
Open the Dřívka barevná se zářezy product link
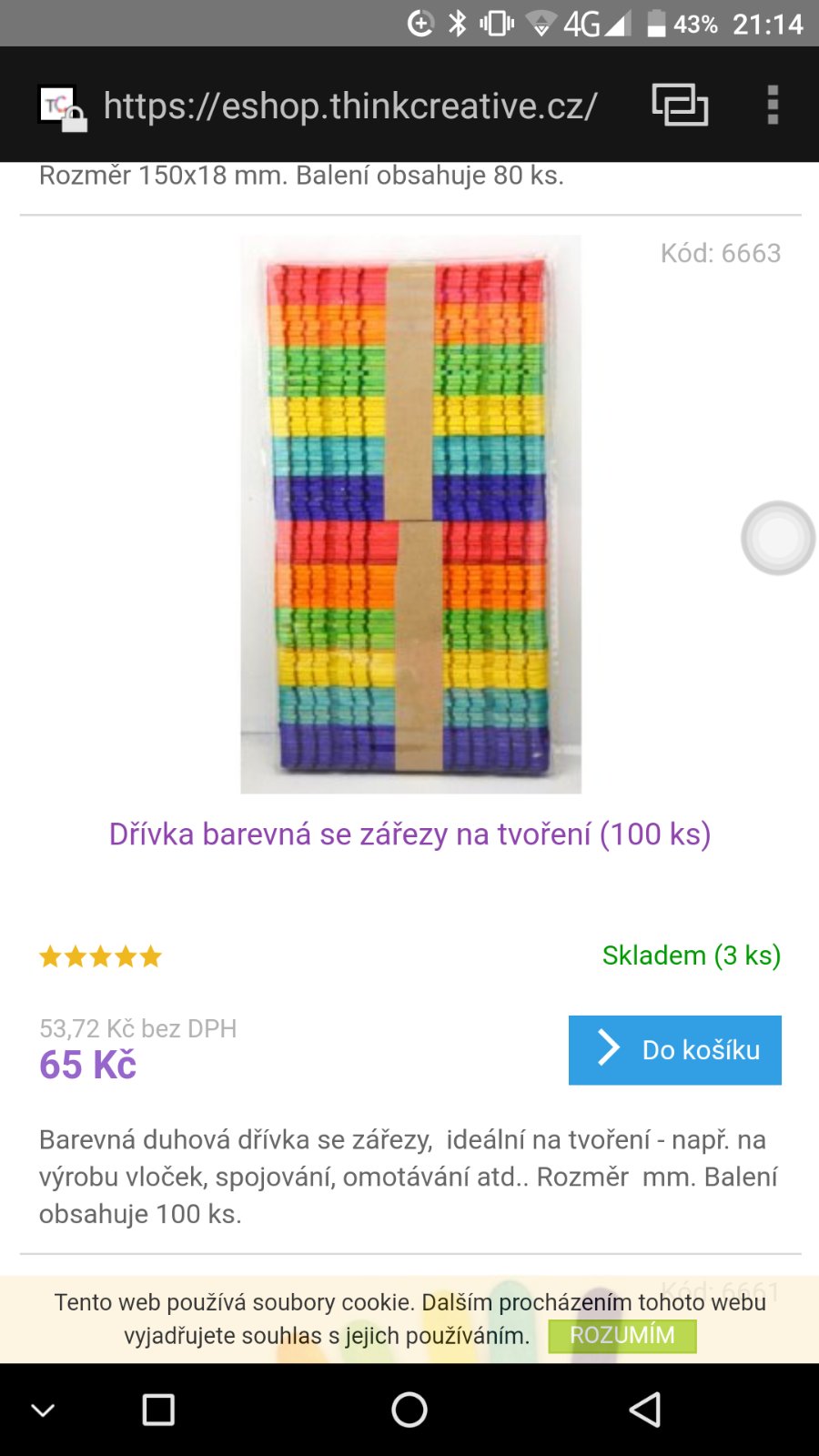click(409, 834)
